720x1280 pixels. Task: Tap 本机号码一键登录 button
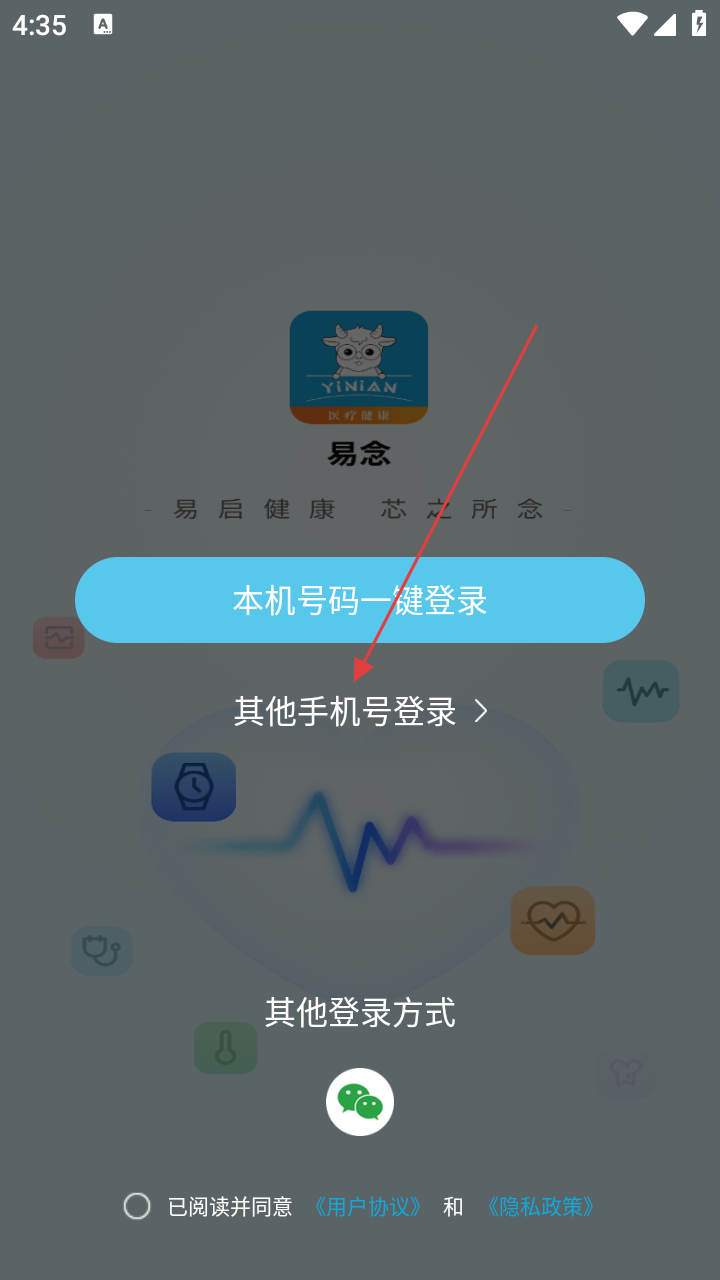[x=360, y=600]
